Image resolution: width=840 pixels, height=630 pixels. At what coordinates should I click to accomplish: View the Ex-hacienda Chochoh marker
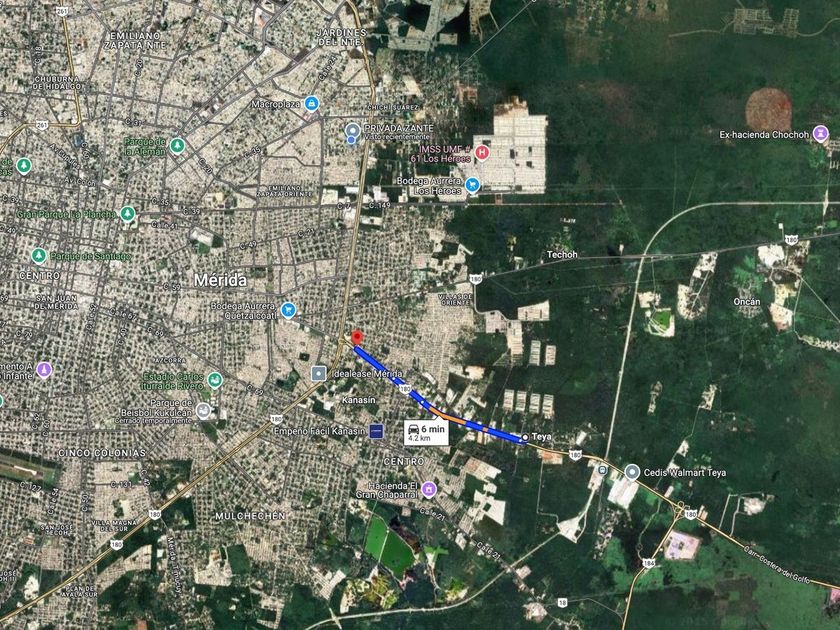(821, 134)
